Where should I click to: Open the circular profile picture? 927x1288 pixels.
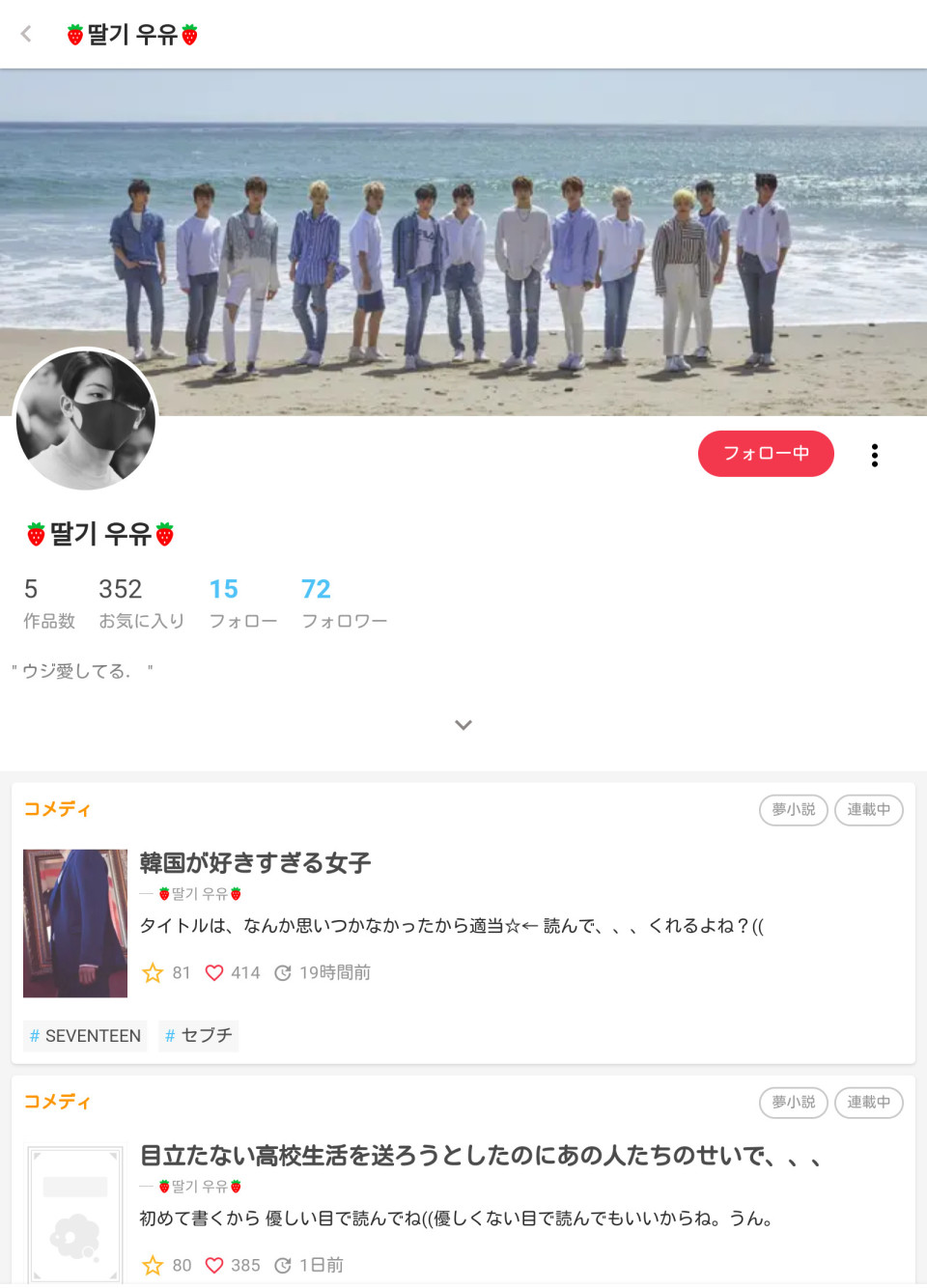pos(86,419)
